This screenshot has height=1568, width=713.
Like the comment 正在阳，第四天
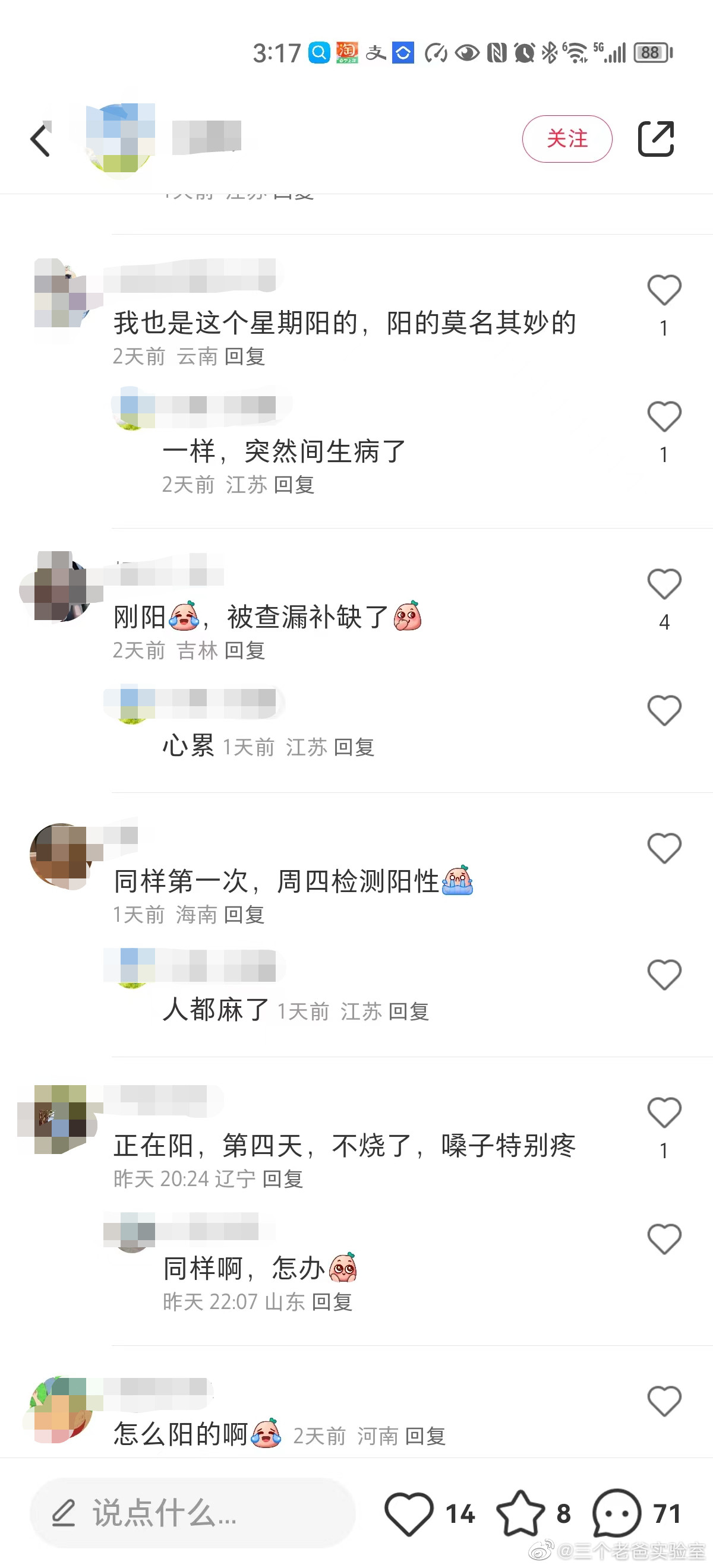pos(664,1113)
